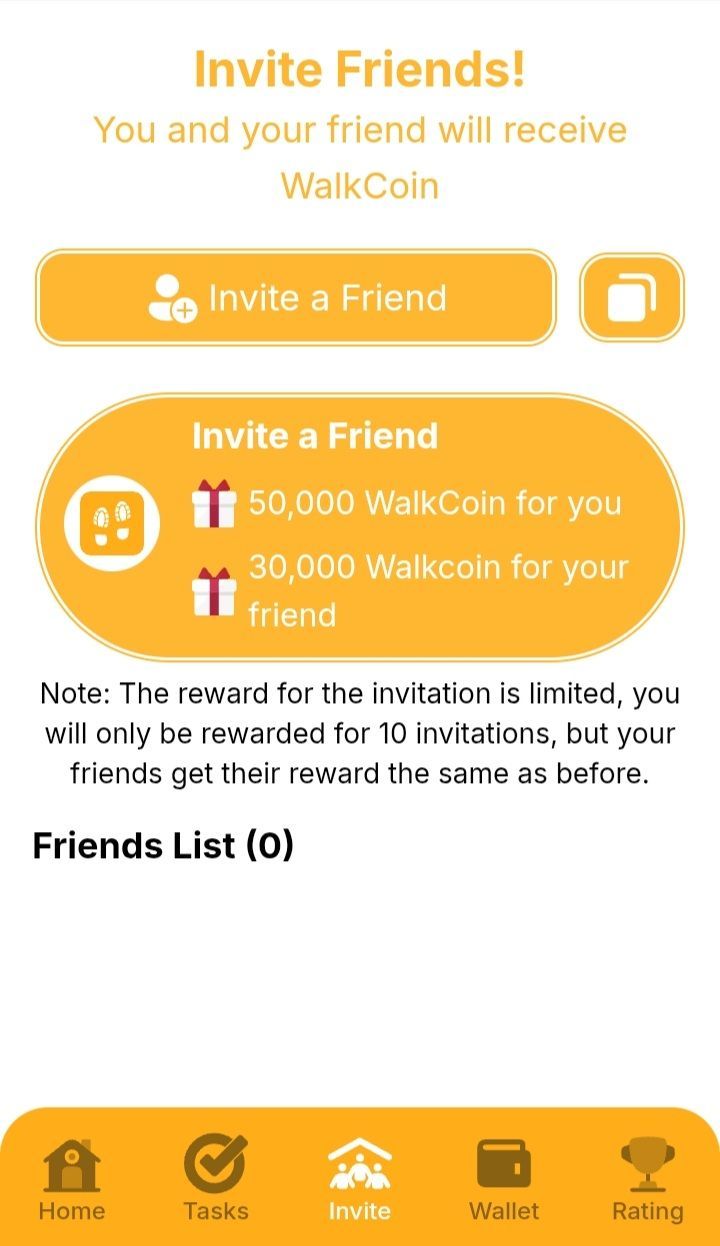This screenshot has height=1246, width=720.
Task: Open the Tasks checkmark icon
Action: pos(216,1163)
